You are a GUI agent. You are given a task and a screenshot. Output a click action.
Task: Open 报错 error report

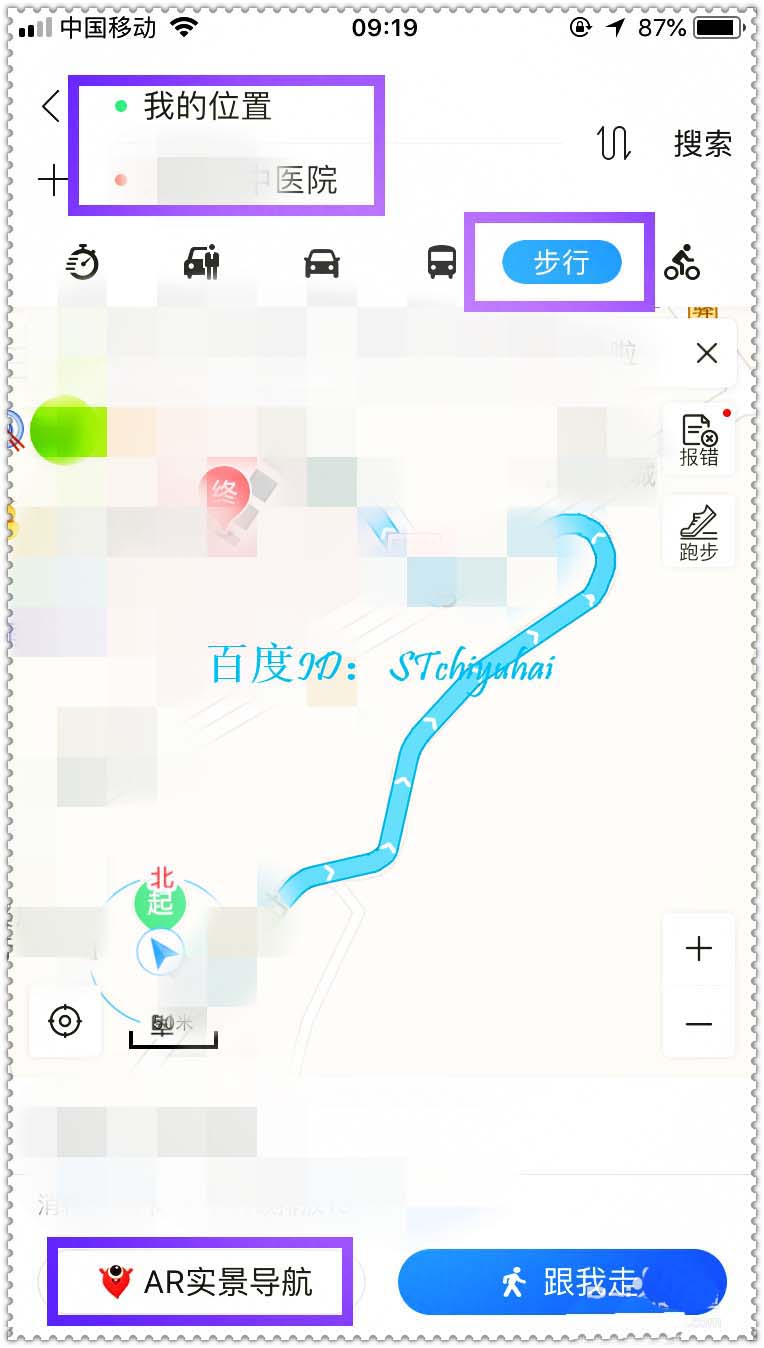(x=699, y=441)
